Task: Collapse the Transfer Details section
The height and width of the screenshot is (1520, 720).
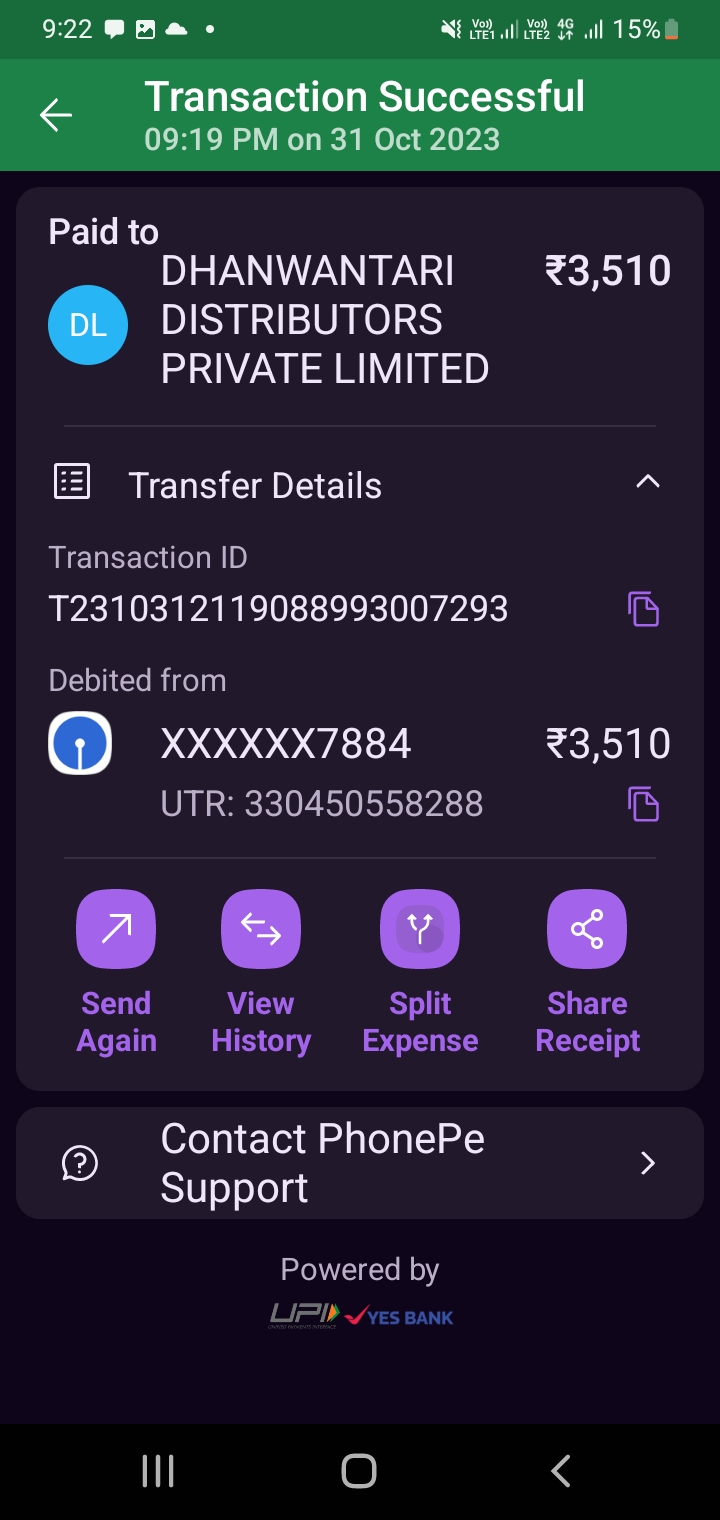Action: pos(648,483)
